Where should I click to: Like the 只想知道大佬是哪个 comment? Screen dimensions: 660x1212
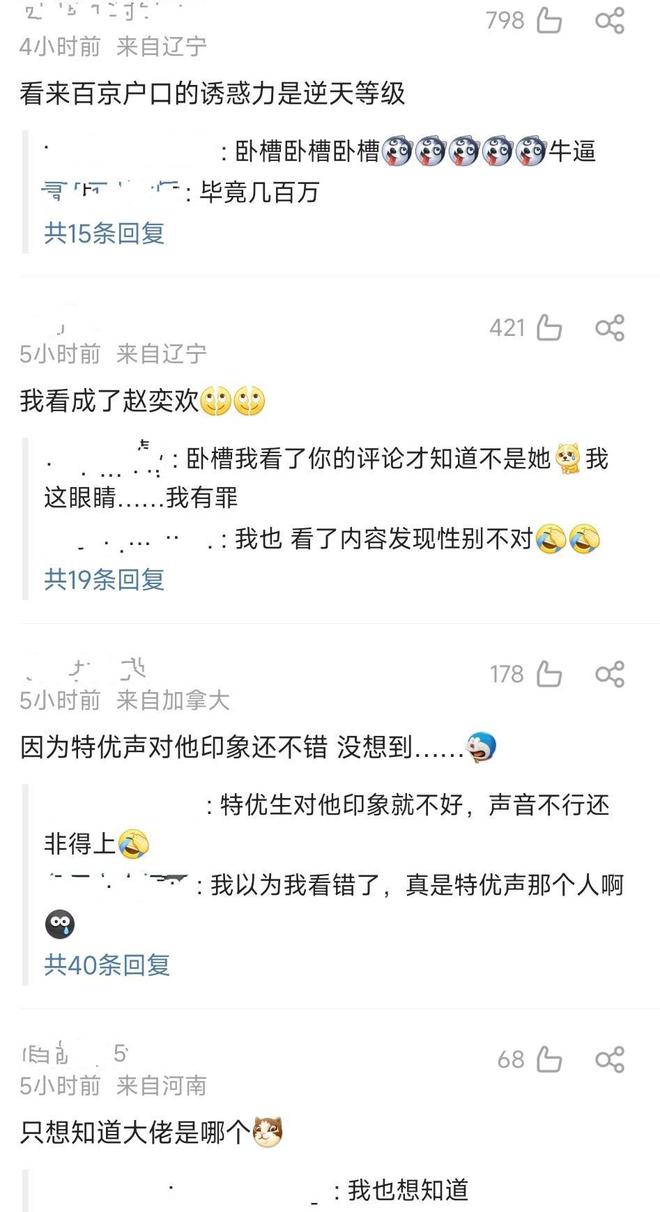549,1059
